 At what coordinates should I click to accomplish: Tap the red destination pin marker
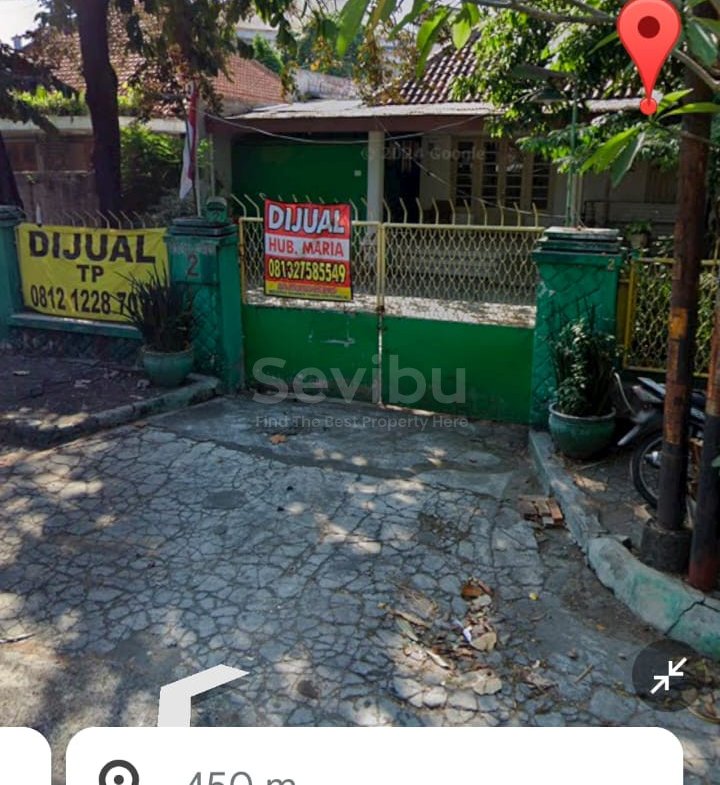click(648, 45)
